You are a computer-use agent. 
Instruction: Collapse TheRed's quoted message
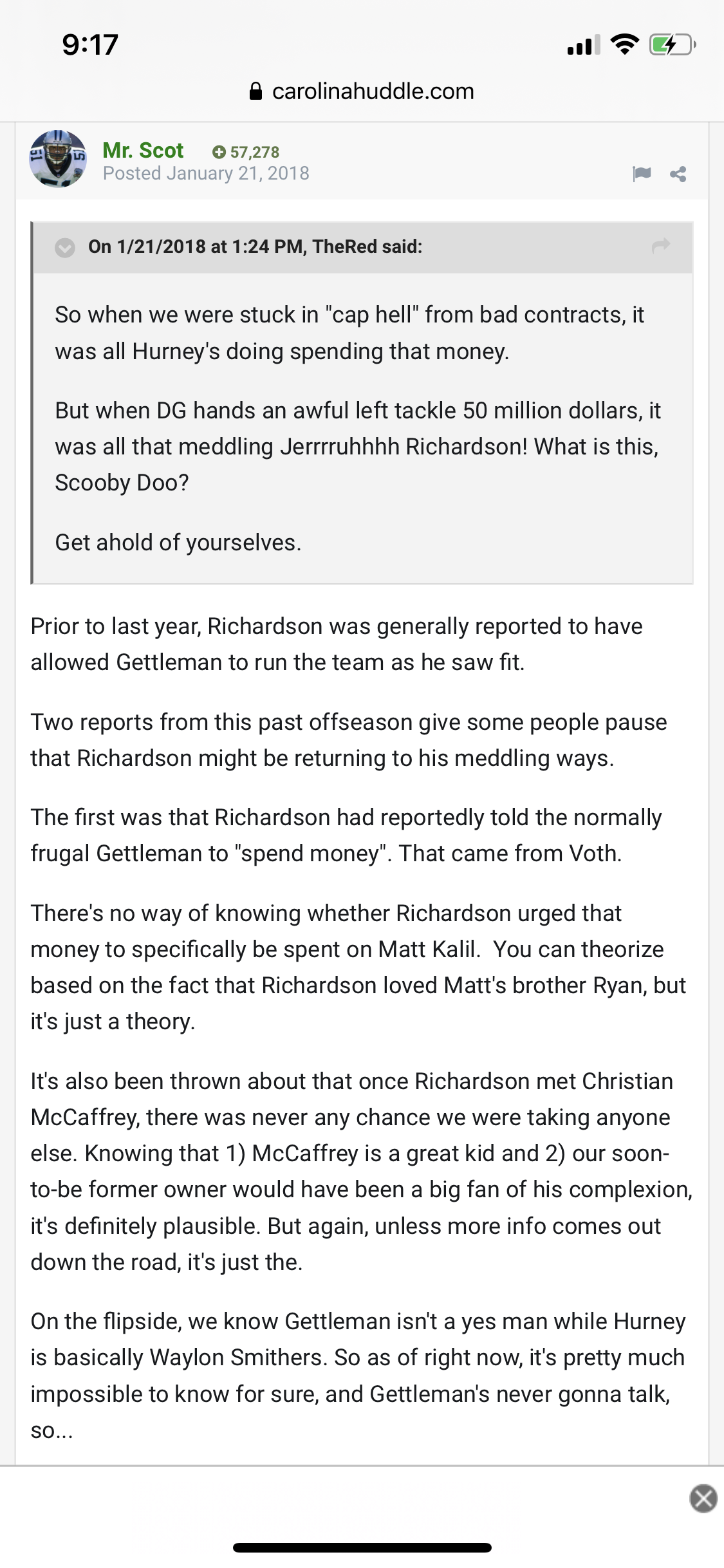65,247
